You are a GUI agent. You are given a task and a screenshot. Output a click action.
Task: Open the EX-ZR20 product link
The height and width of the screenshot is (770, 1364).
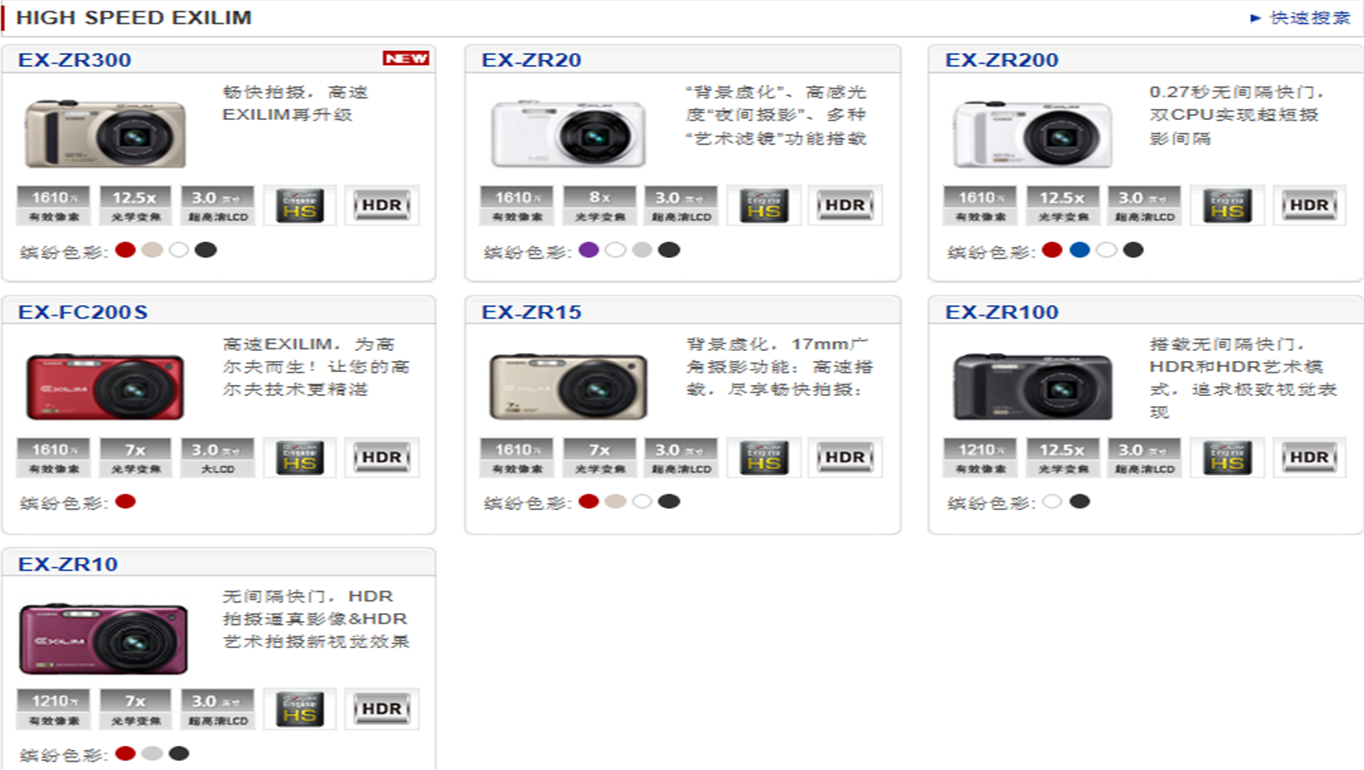531,60
